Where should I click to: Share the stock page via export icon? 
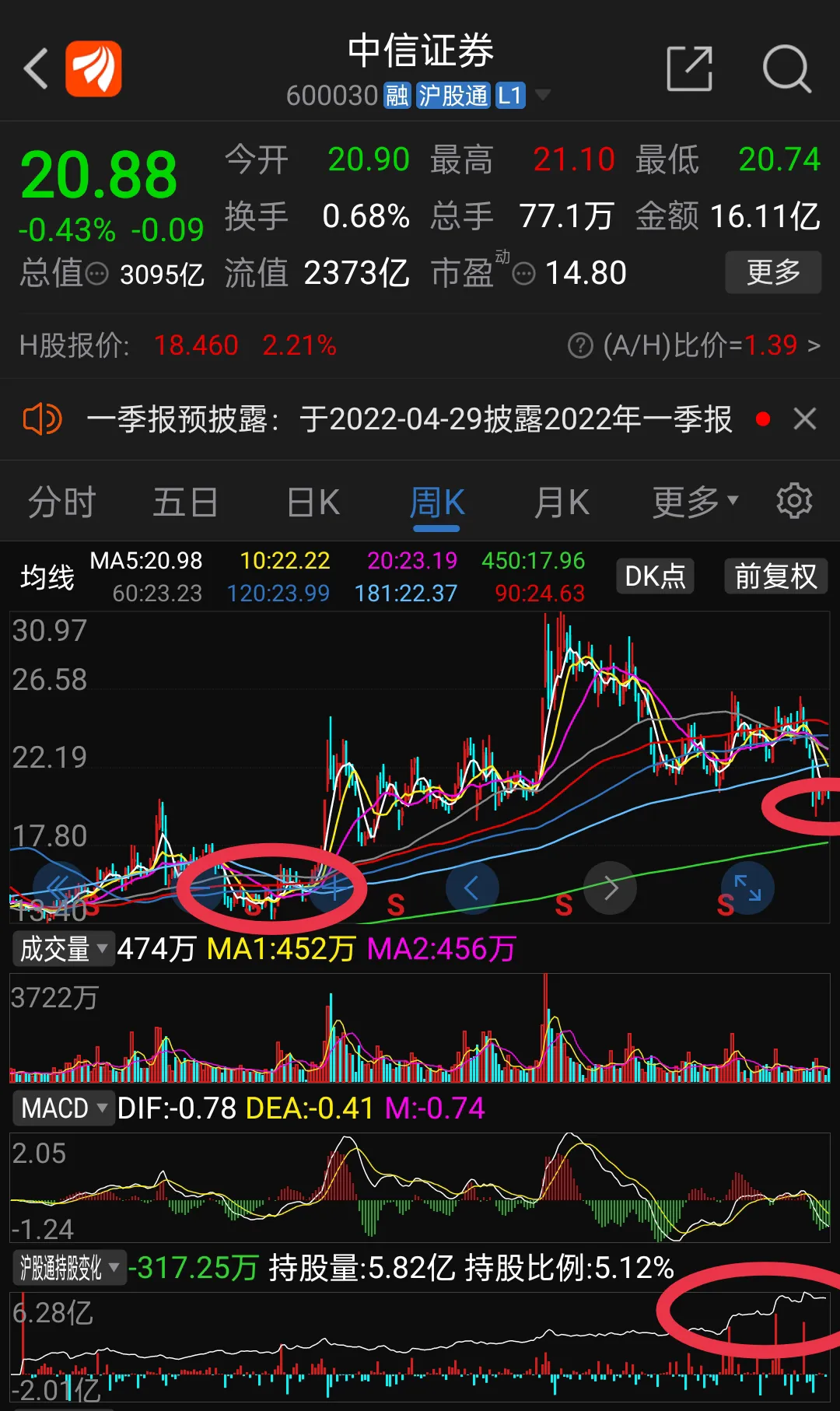point(690,68)
